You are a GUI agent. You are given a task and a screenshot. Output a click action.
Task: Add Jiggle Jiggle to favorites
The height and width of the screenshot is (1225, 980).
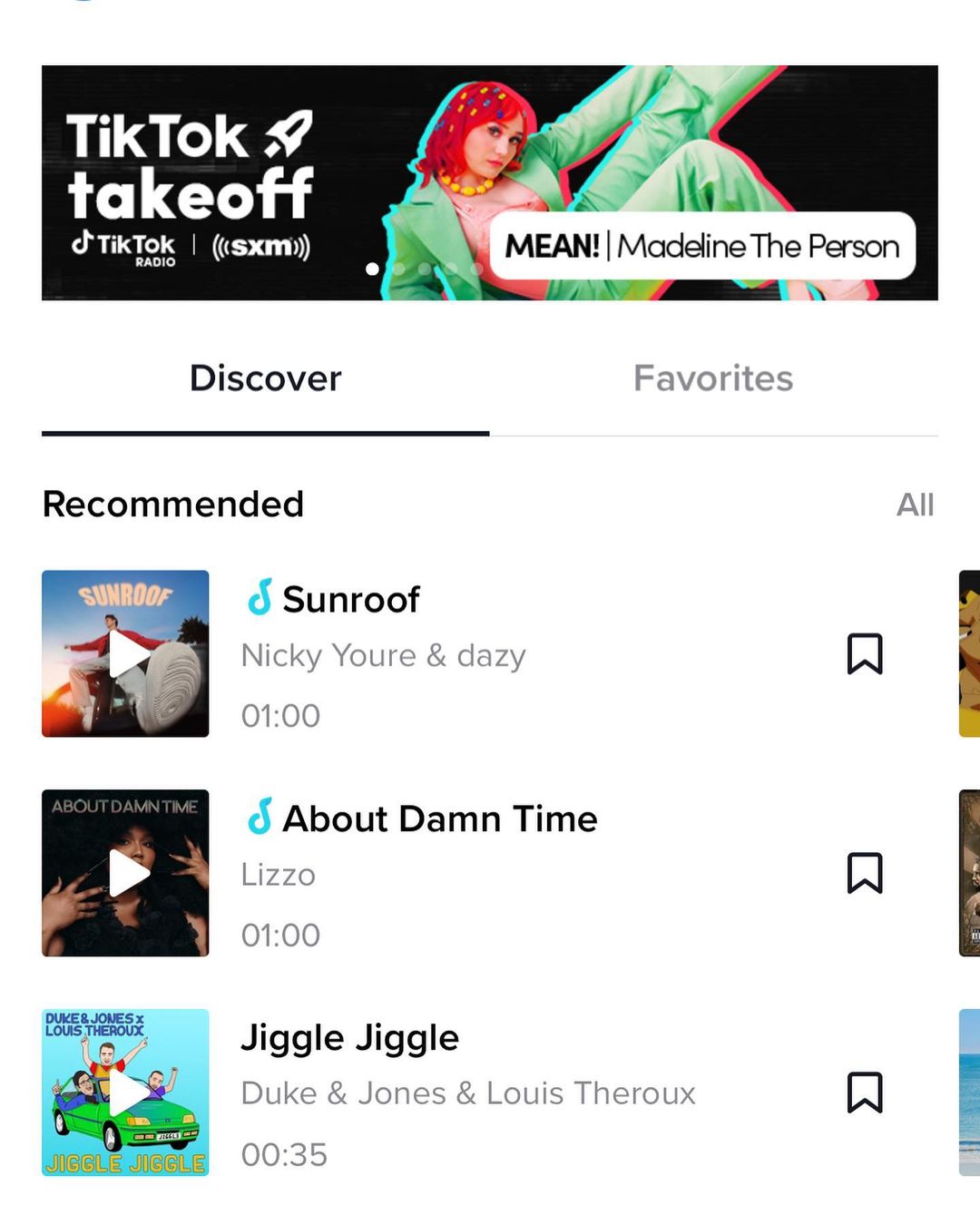click(864, 1093)
